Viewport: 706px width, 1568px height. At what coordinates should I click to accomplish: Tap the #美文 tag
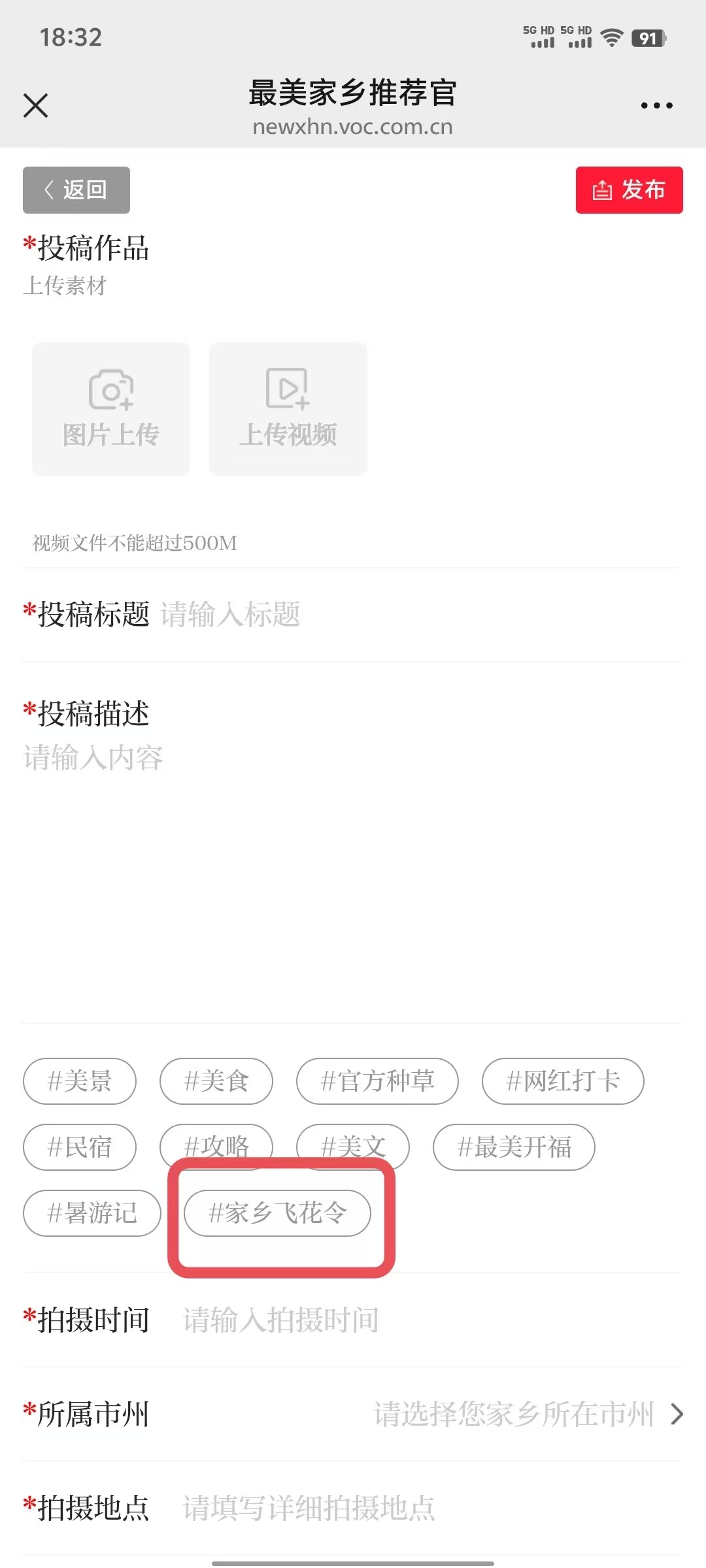[353, 1143]
